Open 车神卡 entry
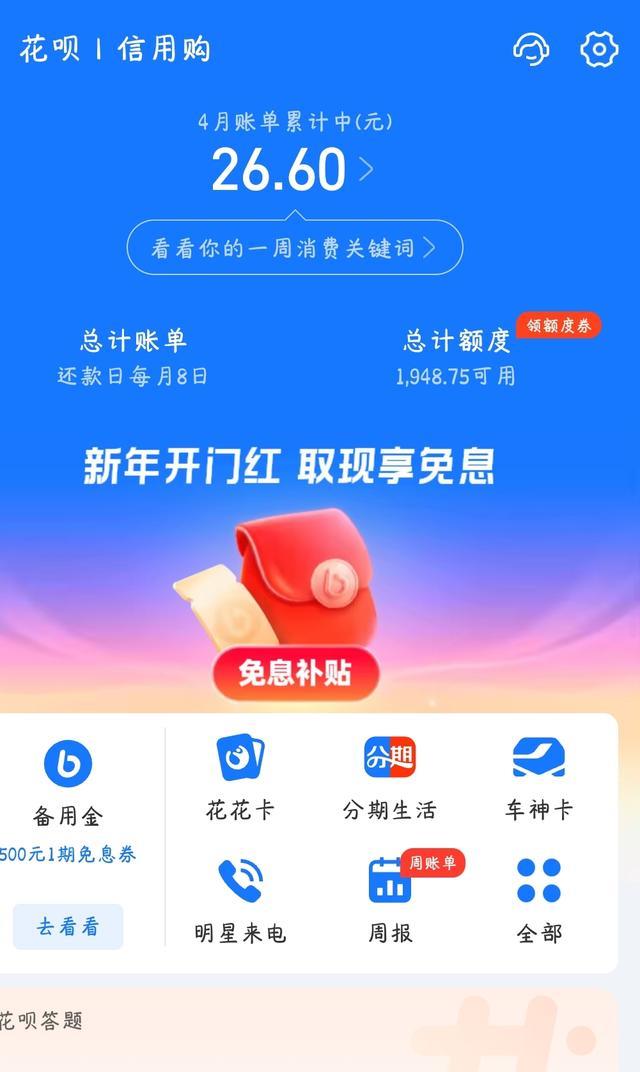Viewport: 640px width, 1072px height. [538, 780]
